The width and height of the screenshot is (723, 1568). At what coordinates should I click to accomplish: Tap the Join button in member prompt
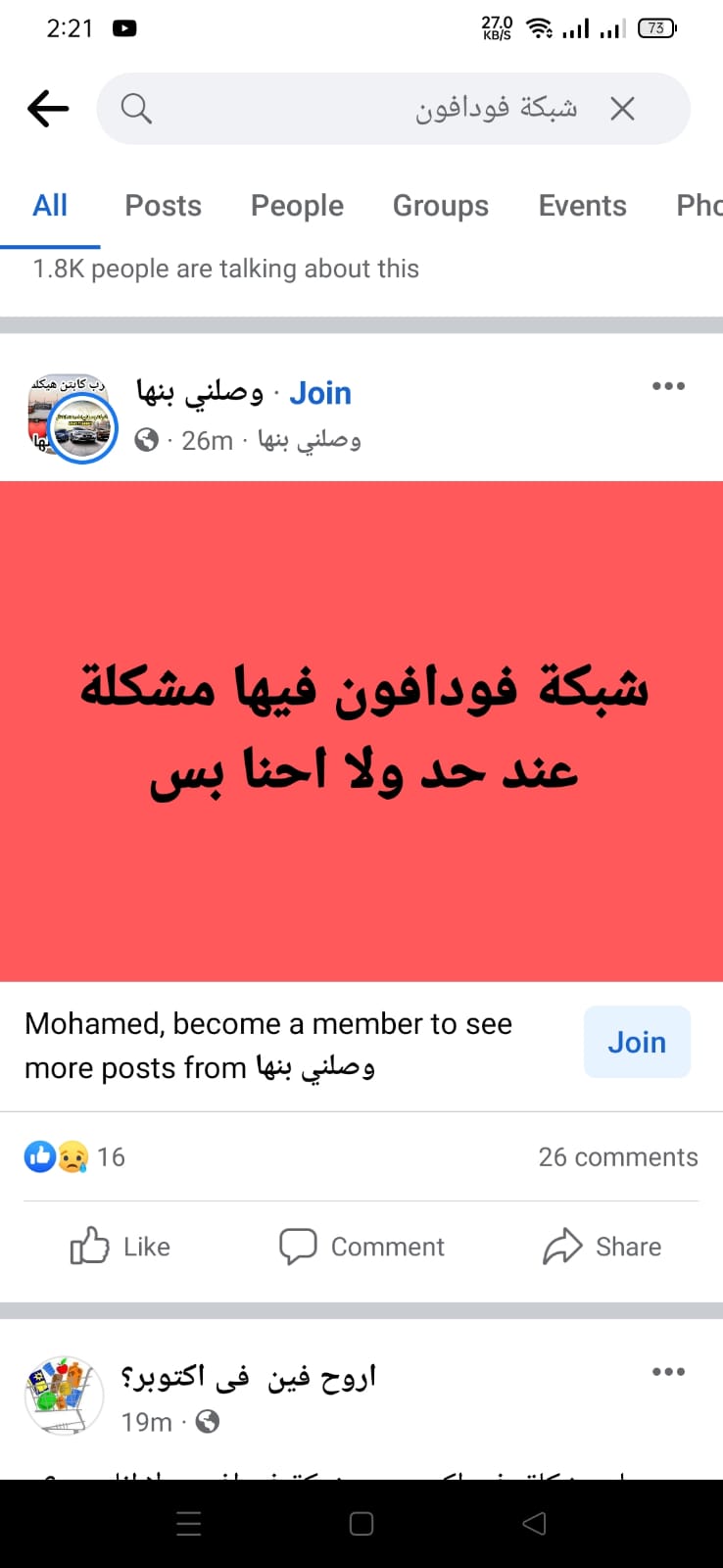(x=637, y=1042)
